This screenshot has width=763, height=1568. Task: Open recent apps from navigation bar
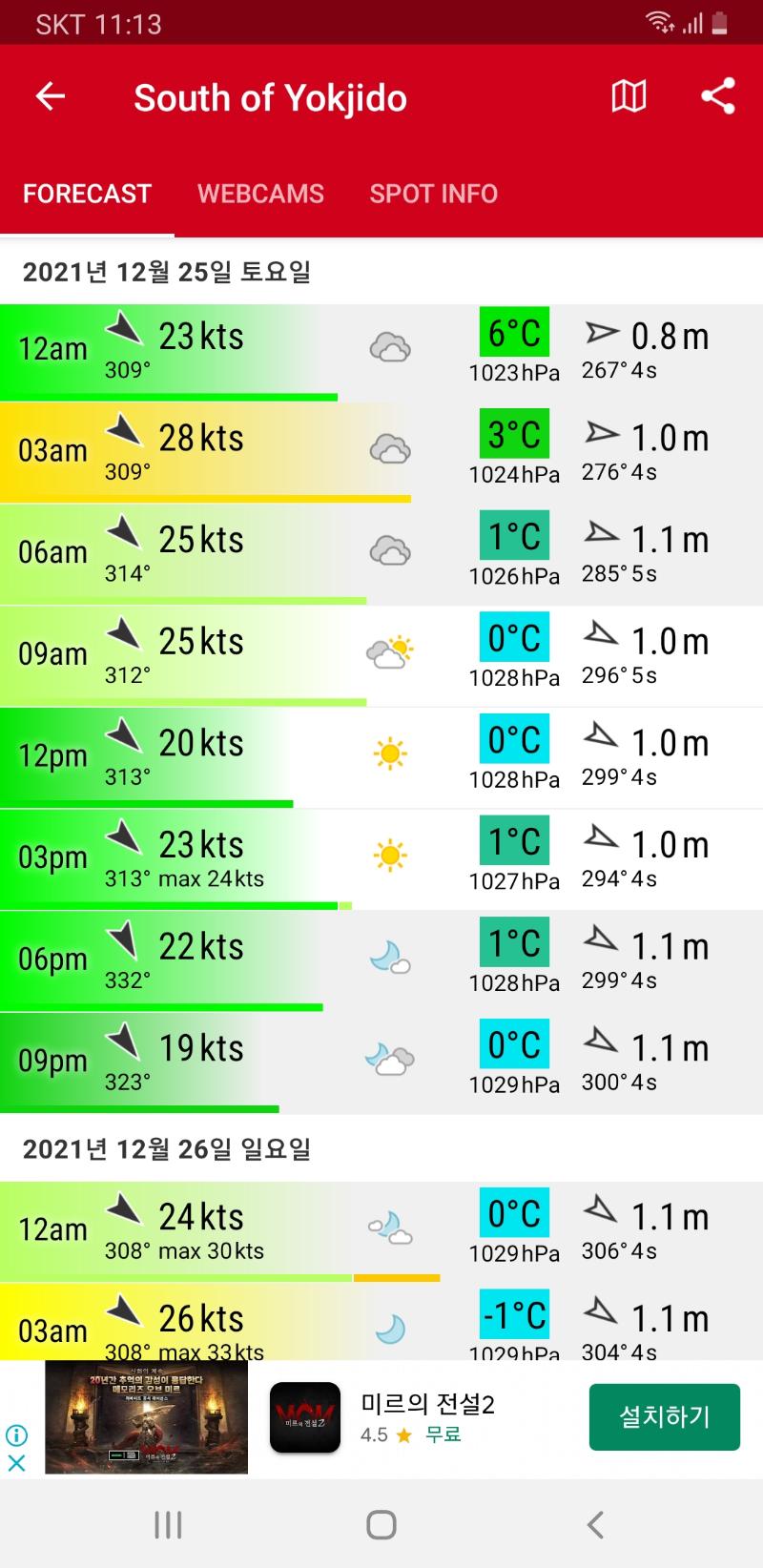coord(168,1524)
